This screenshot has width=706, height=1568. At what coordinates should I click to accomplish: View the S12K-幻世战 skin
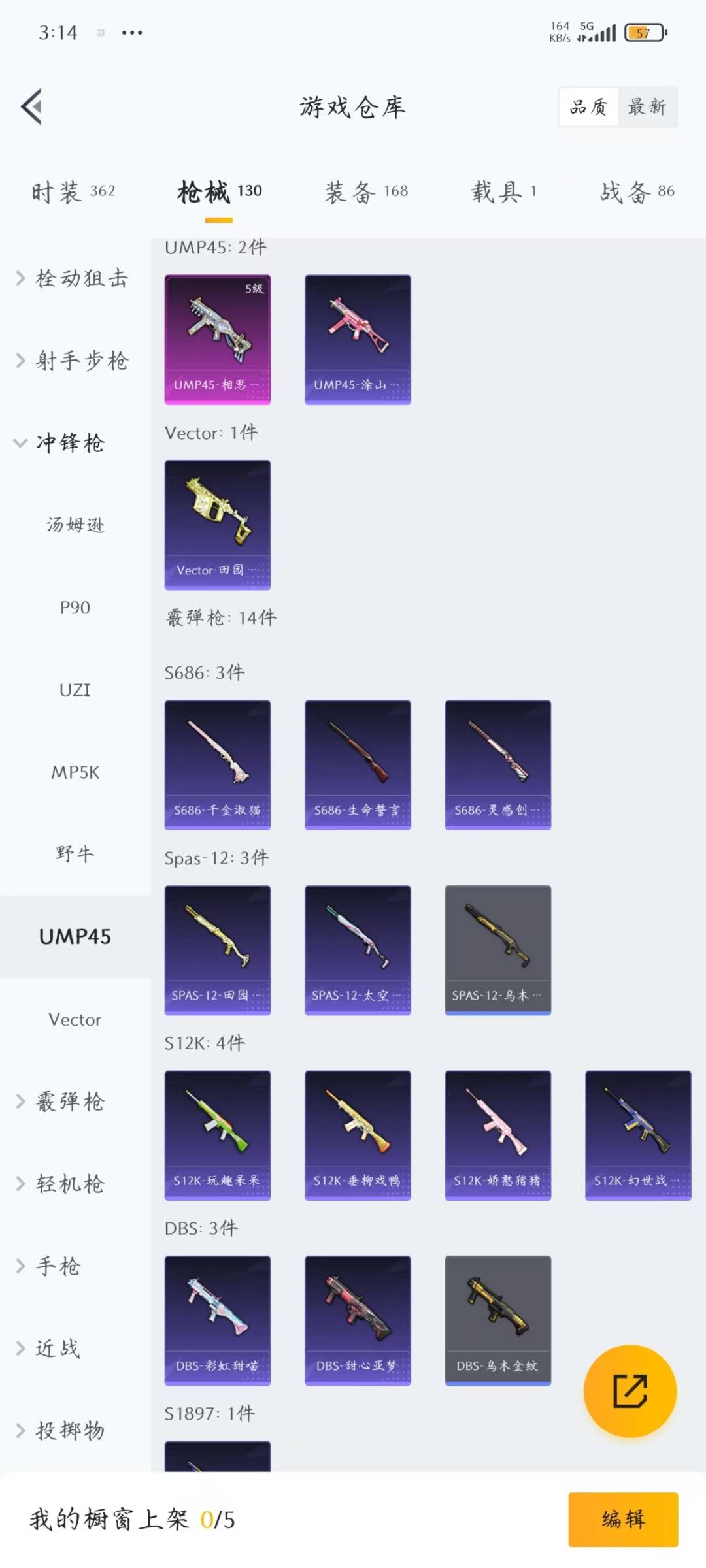coord(637,1135)
